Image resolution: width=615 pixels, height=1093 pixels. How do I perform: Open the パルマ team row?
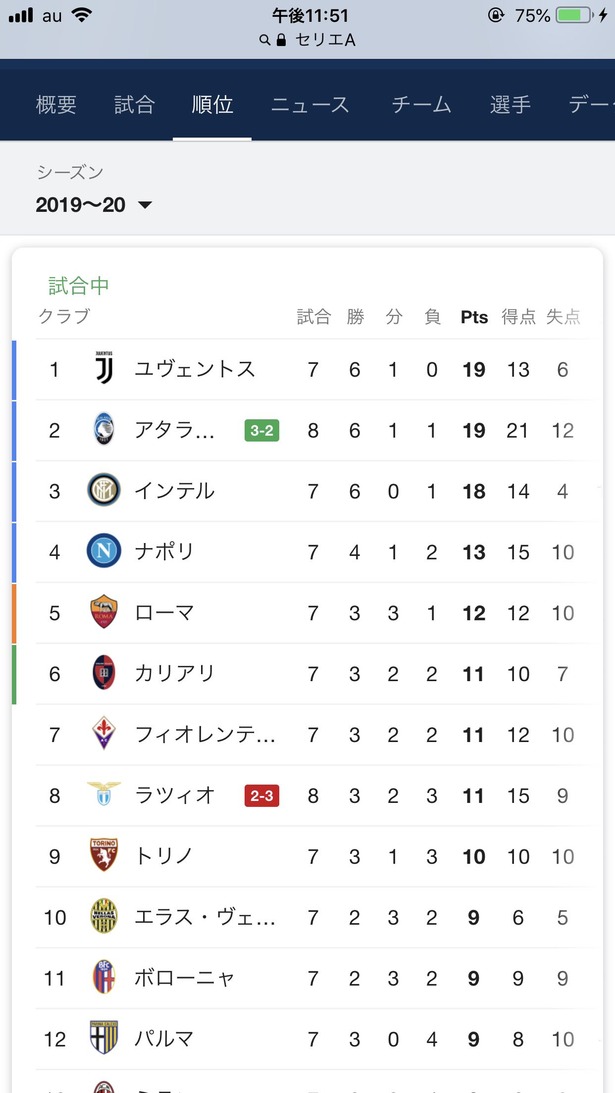coord(308,1039)
